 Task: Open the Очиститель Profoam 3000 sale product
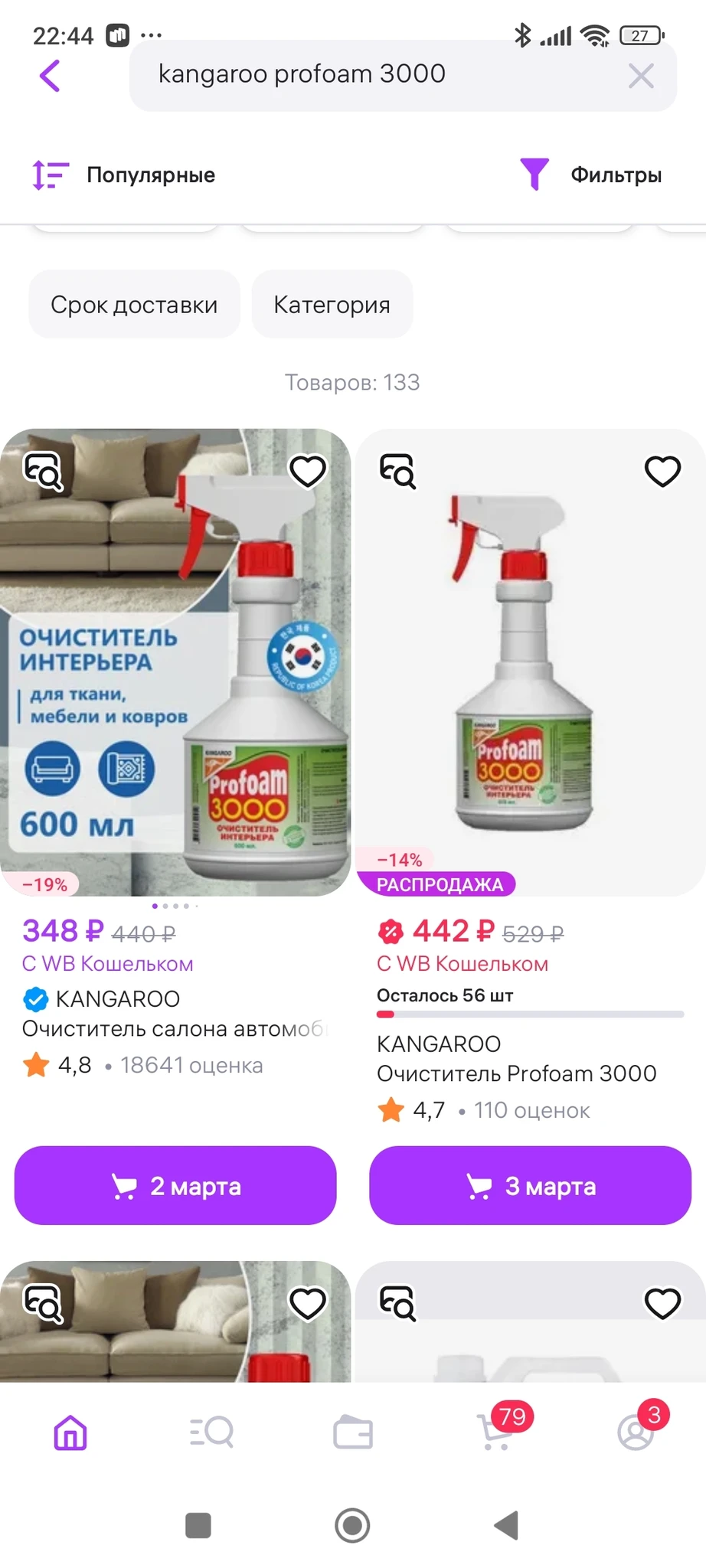(x=530, y=663)
